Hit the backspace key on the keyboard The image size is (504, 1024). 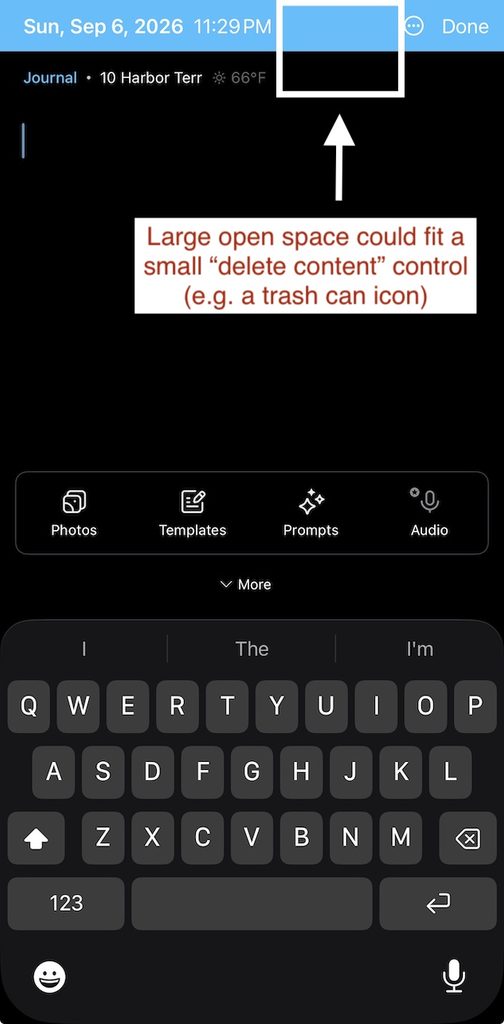tap(467, 839)
